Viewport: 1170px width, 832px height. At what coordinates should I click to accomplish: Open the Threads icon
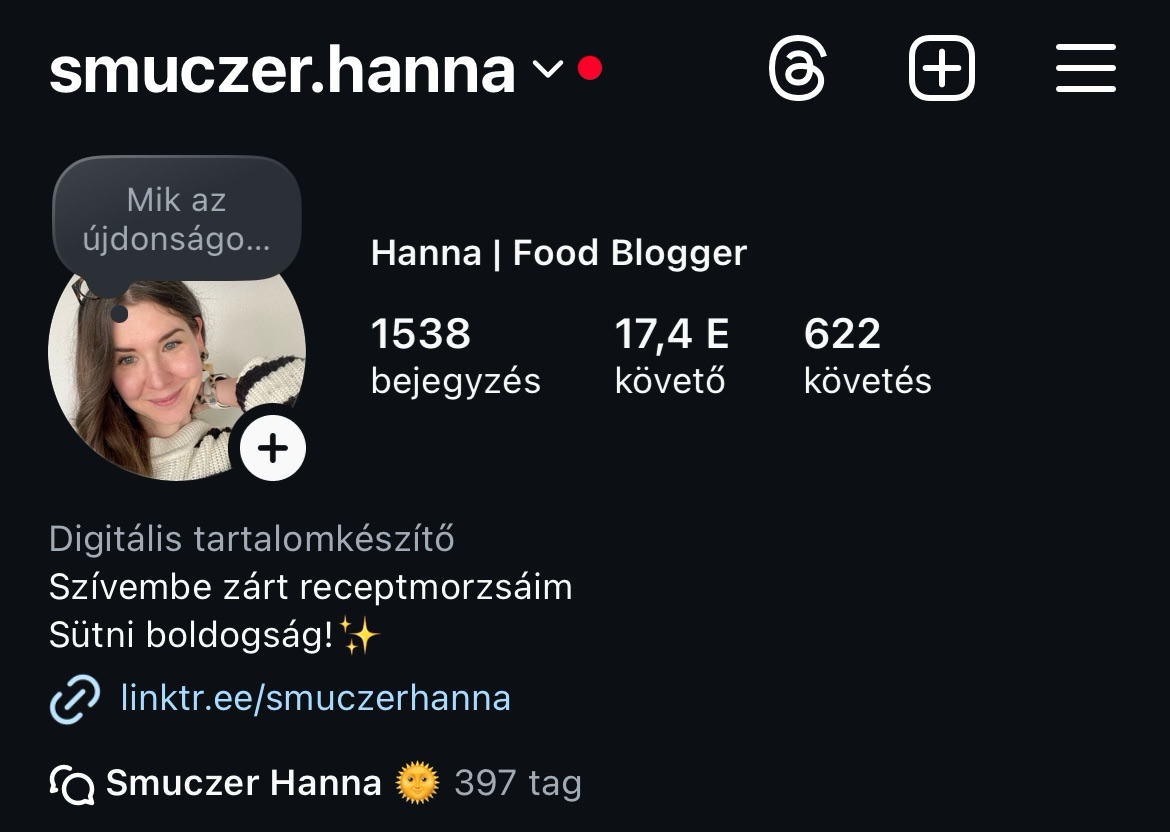pos(797,69)
